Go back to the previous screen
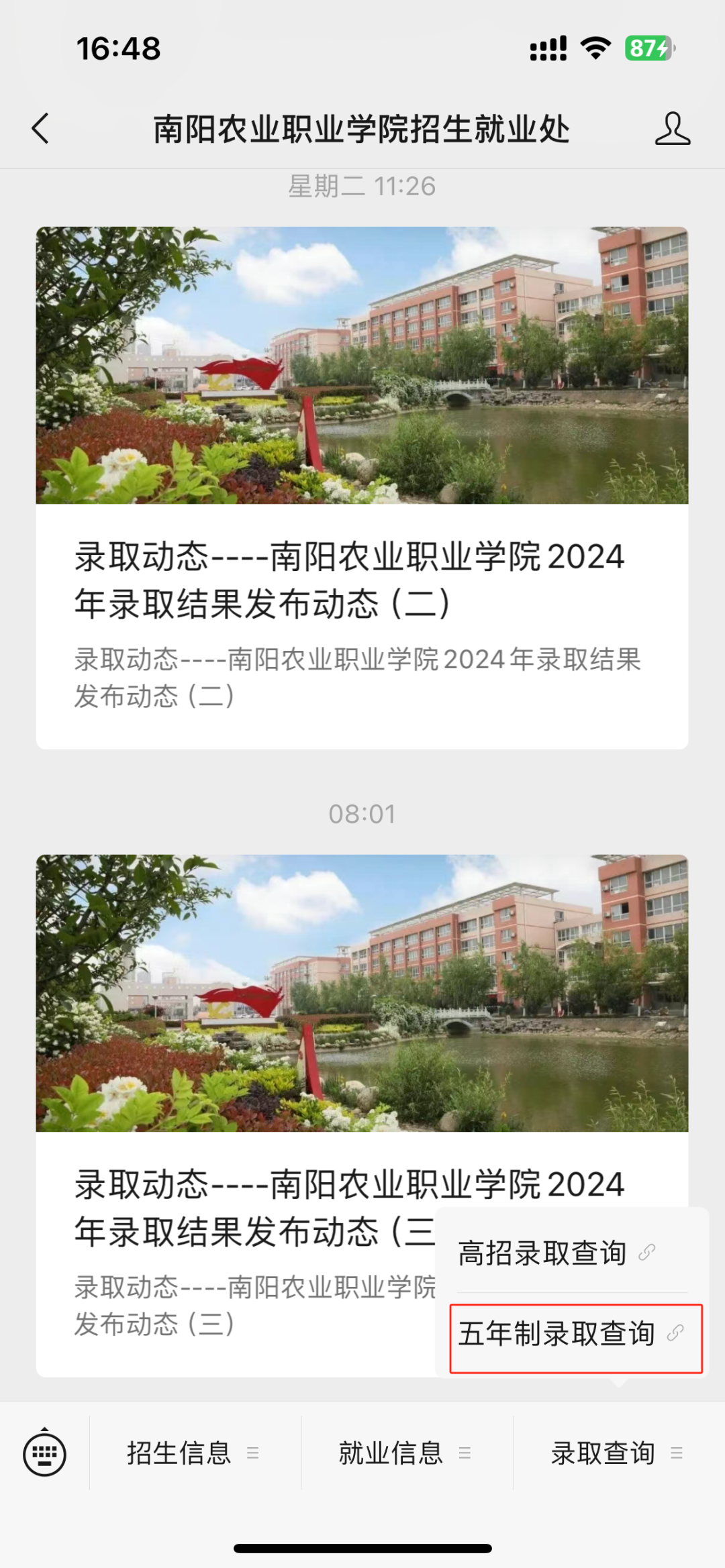This screenshot has height=1568, width=725. coord(41,128)
